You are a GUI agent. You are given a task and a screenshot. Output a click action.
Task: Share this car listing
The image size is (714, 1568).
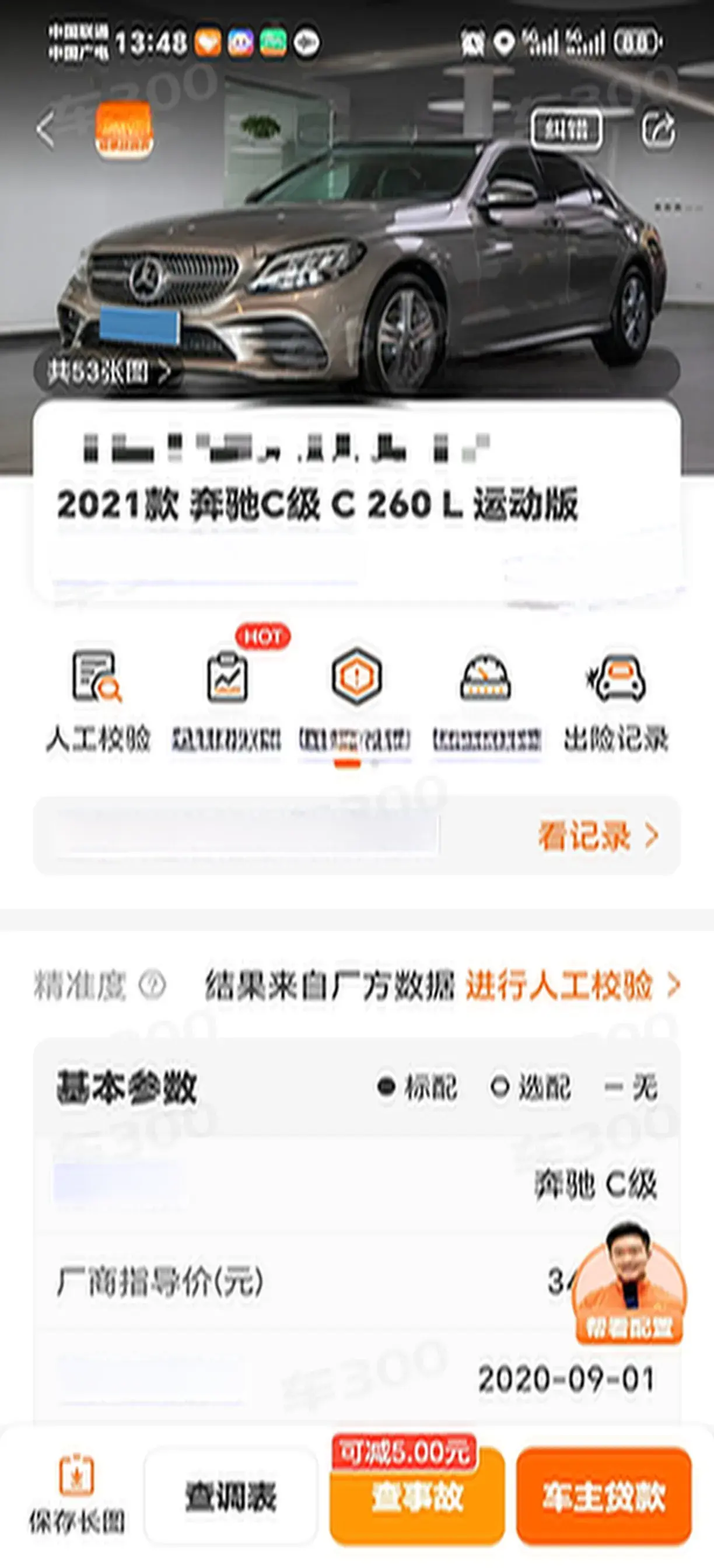659,129
